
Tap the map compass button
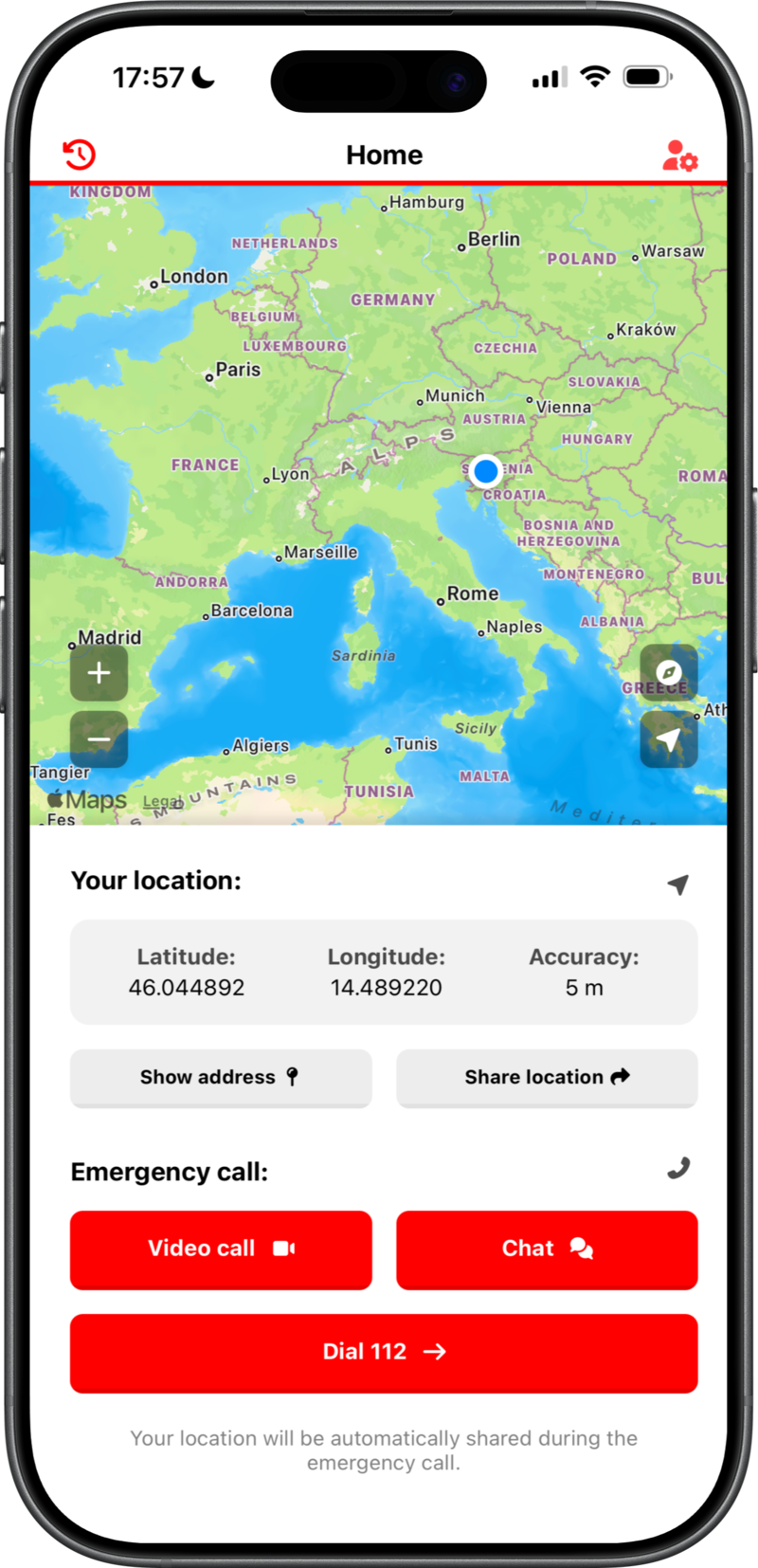tap(669, 673)
